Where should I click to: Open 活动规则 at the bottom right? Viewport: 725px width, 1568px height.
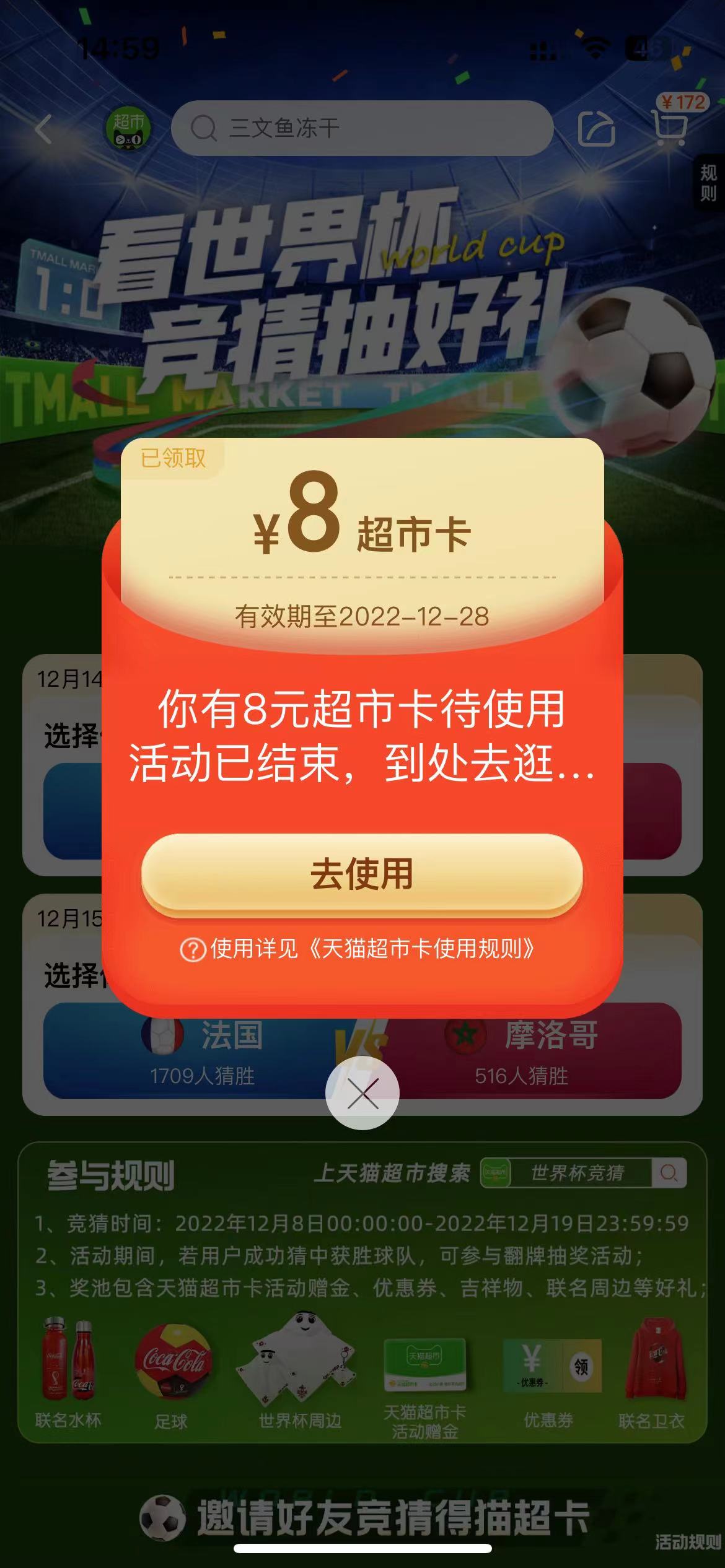pyautogui.click(x=688, y=1541)
